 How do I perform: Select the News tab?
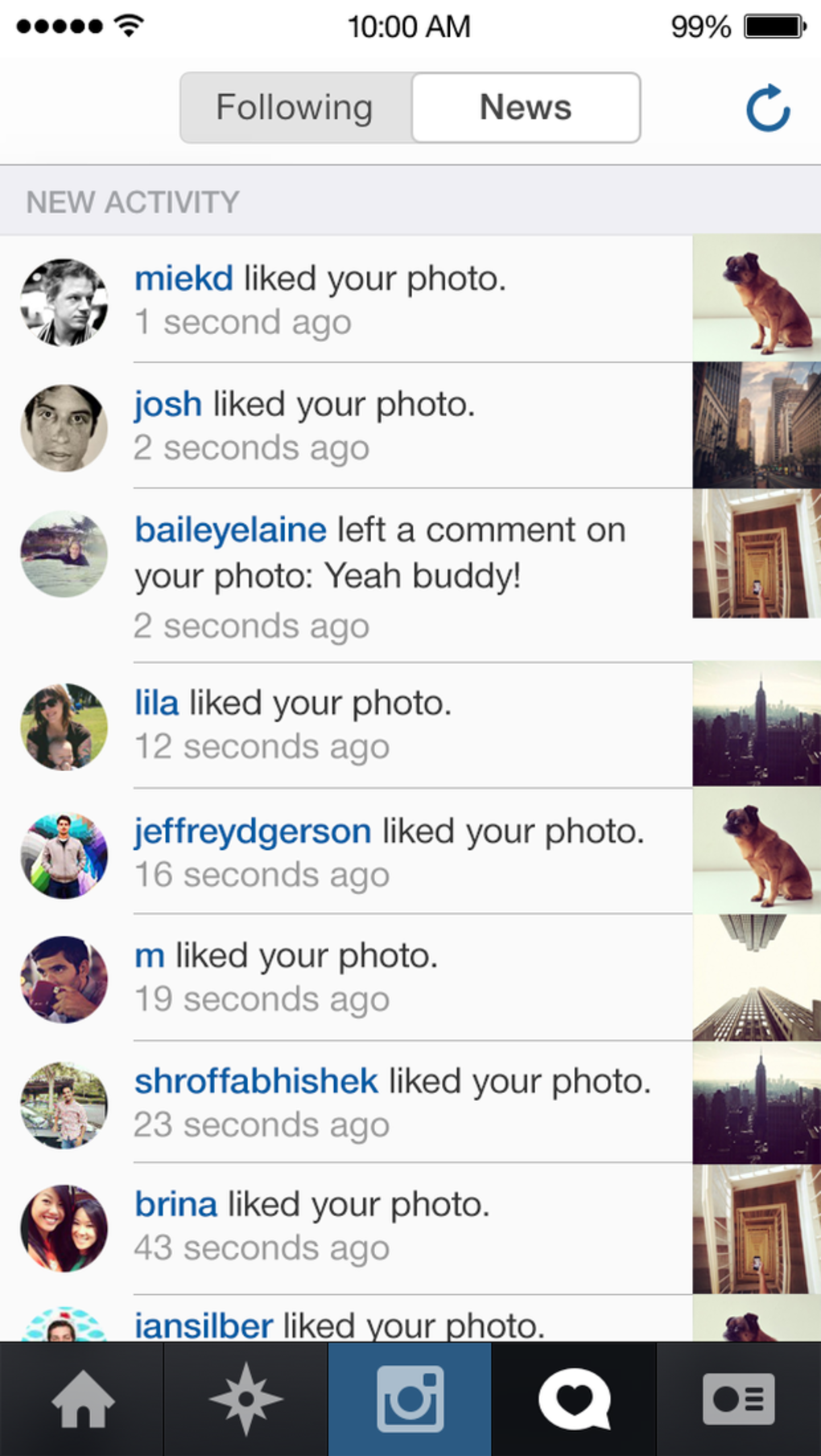(526, 108)
